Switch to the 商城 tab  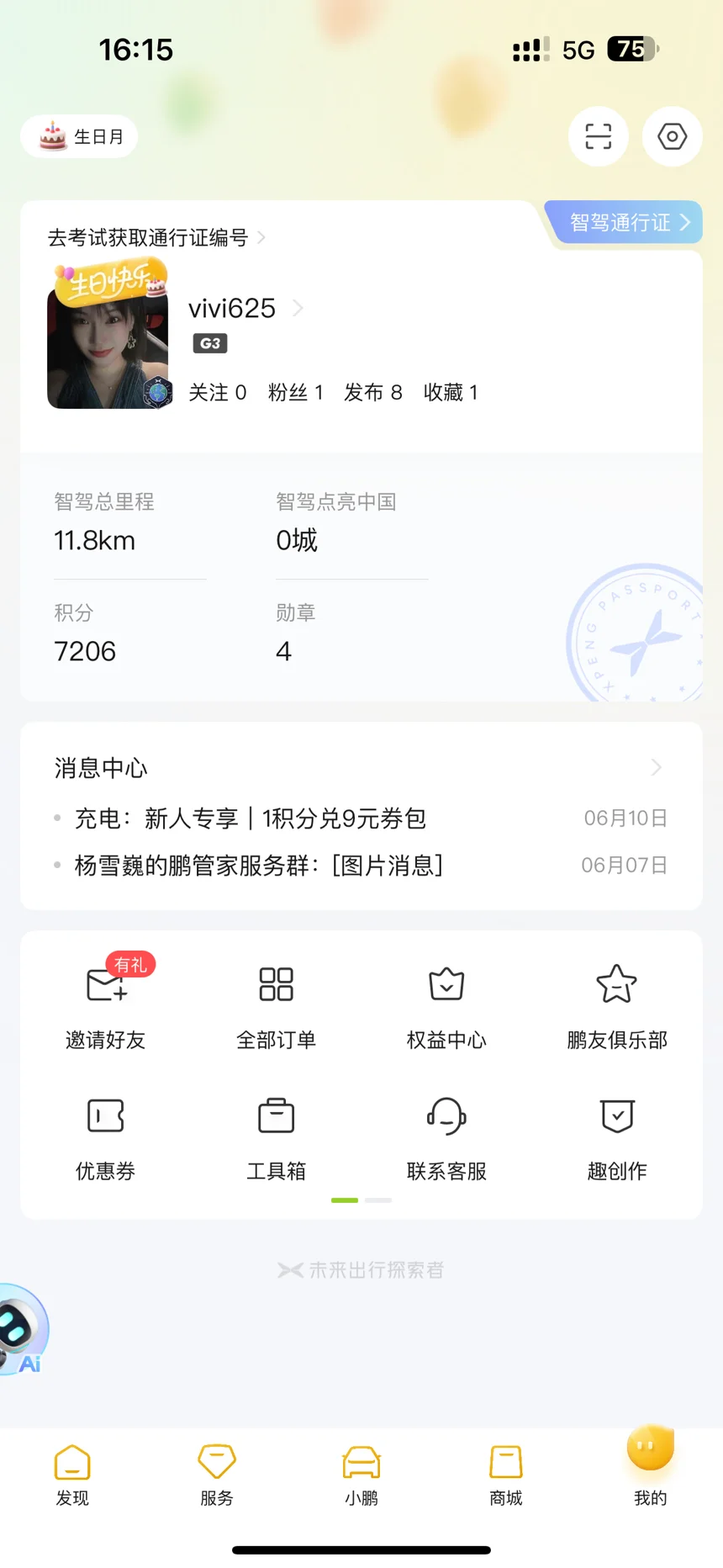tap(506, 1475)
